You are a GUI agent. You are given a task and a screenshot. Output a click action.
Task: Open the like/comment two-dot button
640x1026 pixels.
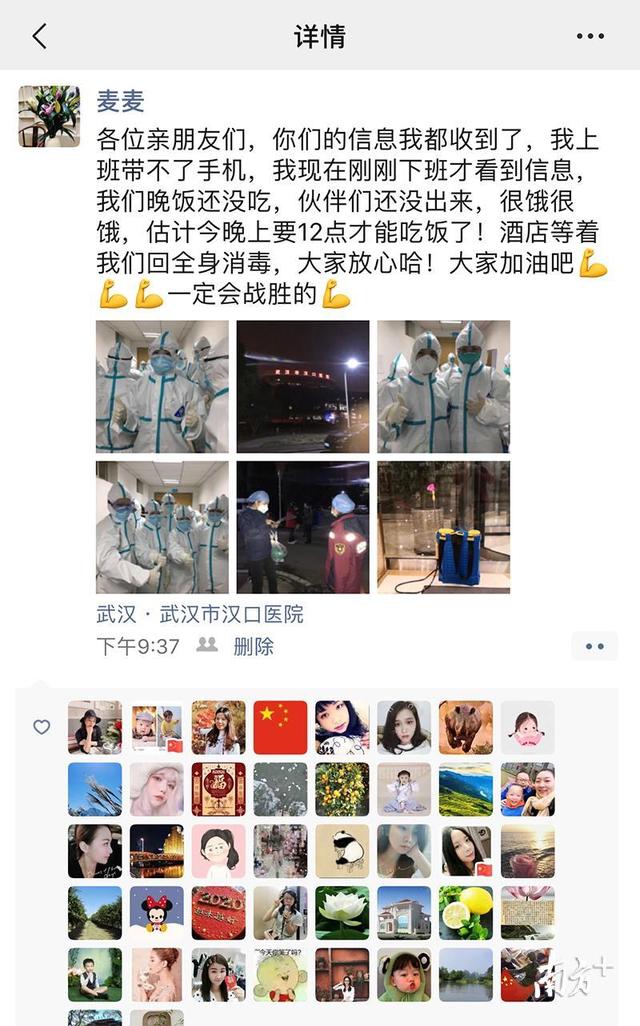pos(594,646)
